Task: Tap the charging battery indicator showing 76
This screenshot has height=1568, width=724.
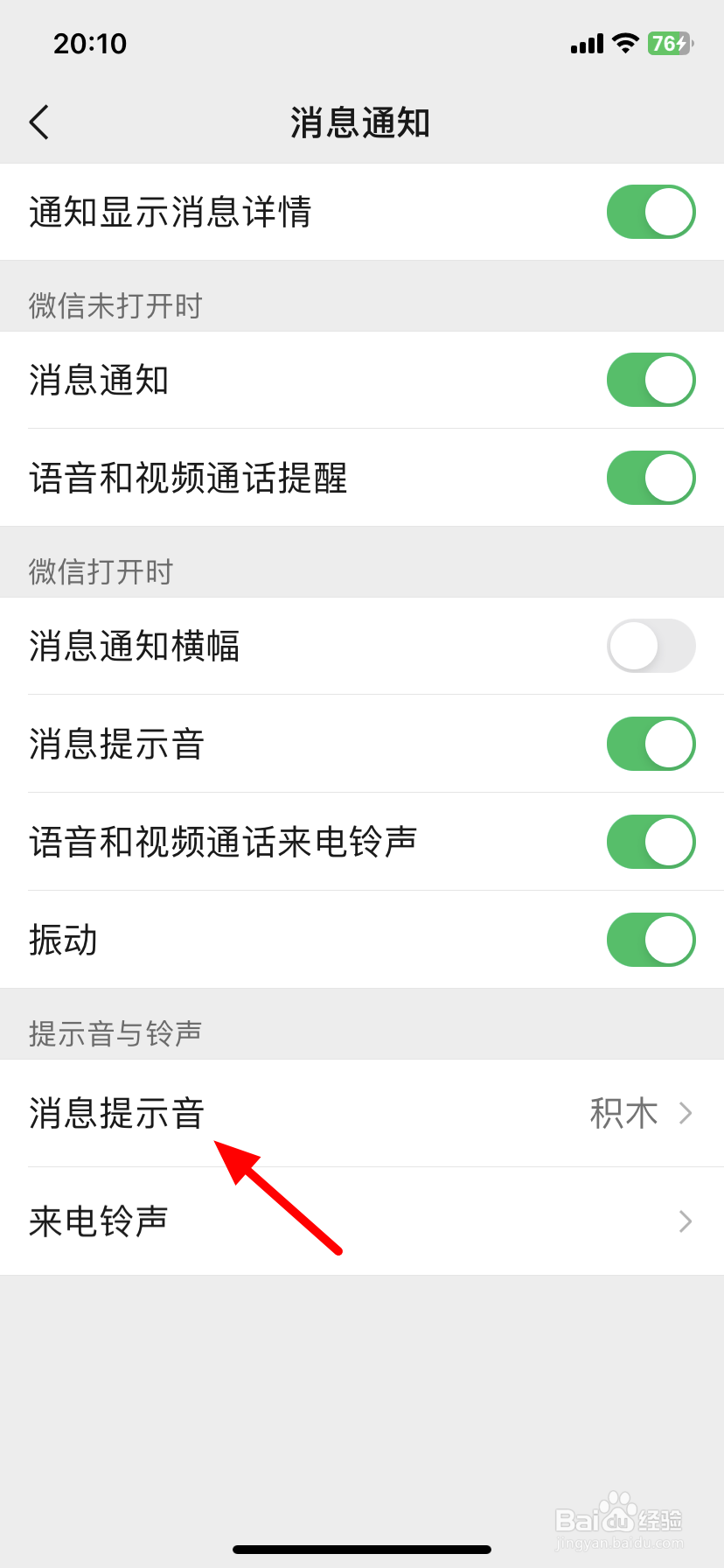Action: coord(669,43)
